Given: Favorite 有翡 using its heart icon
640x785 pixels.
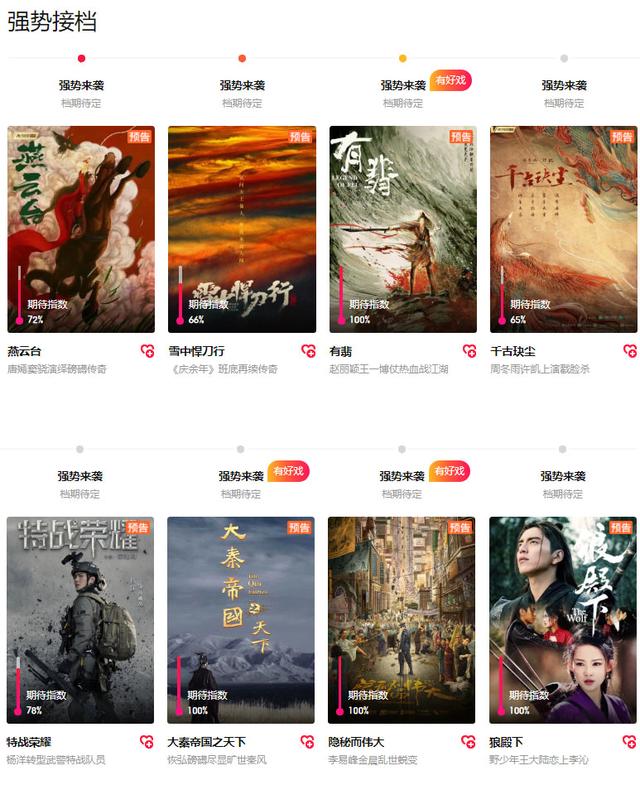Looking at the screenshot, I should 469,351.
